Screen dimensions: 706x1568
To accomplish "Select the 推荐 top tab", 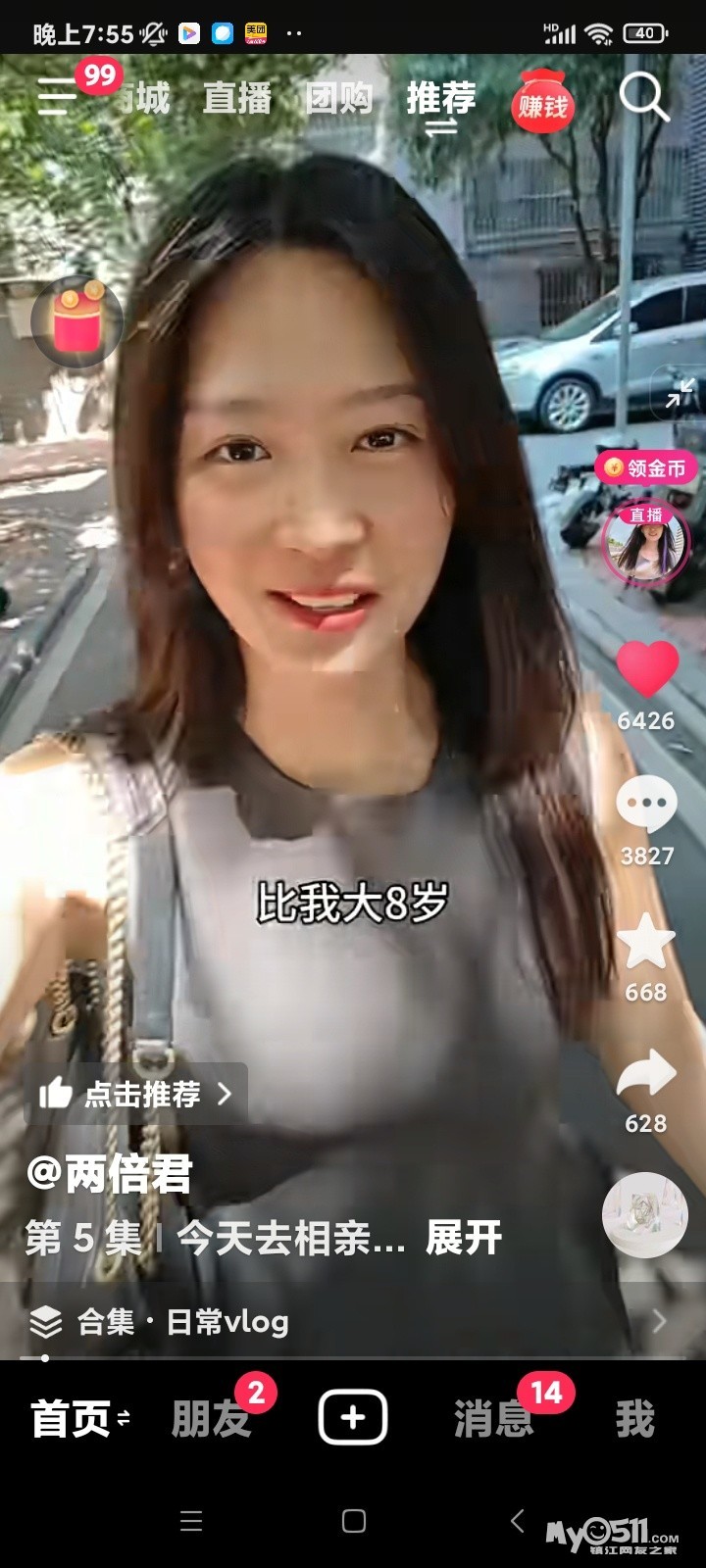I will click(x=441, y=99).
